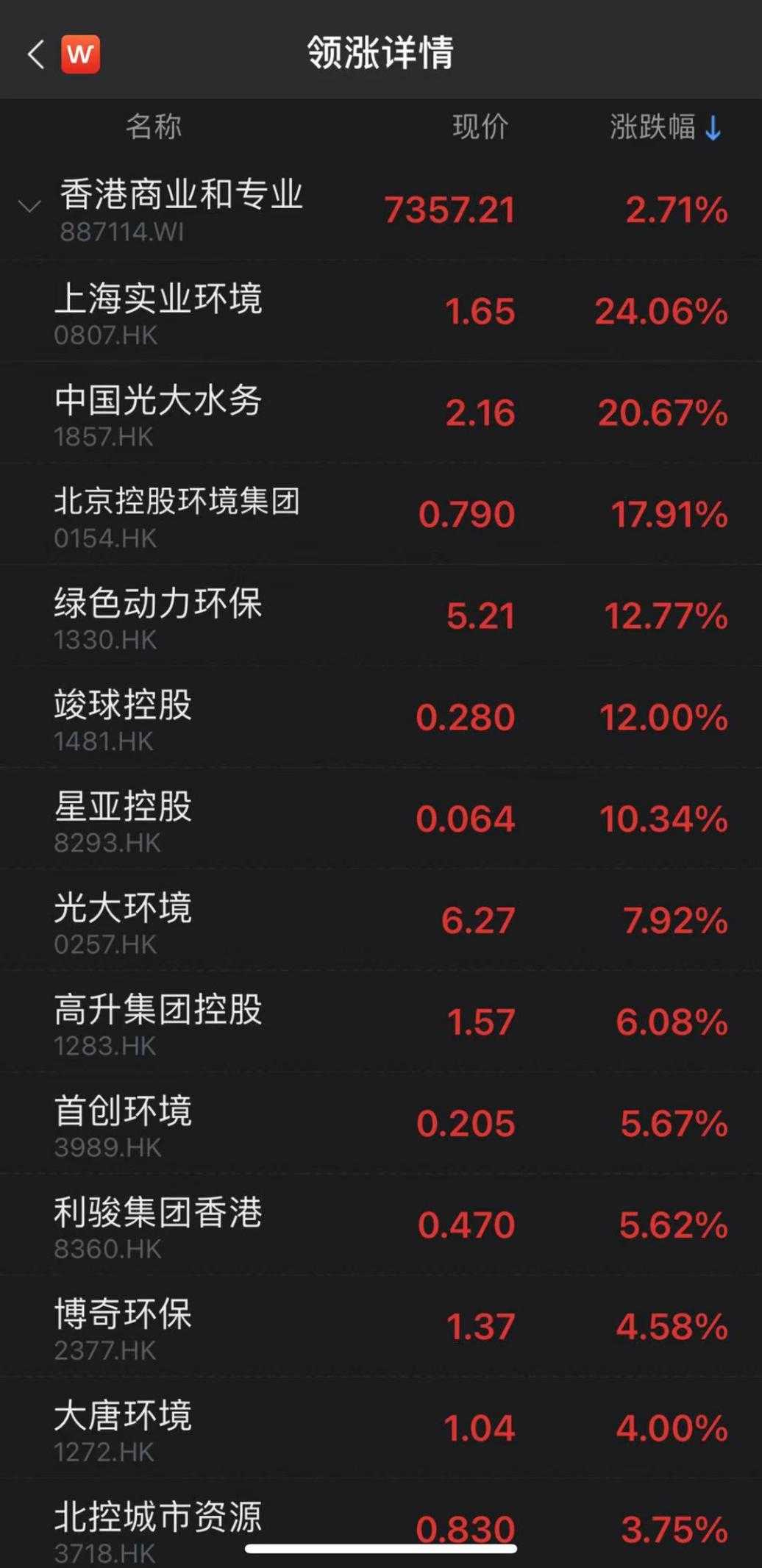Sort the list by 现价 column
The height and width of the screenshot is (1568, 762).
480,127
